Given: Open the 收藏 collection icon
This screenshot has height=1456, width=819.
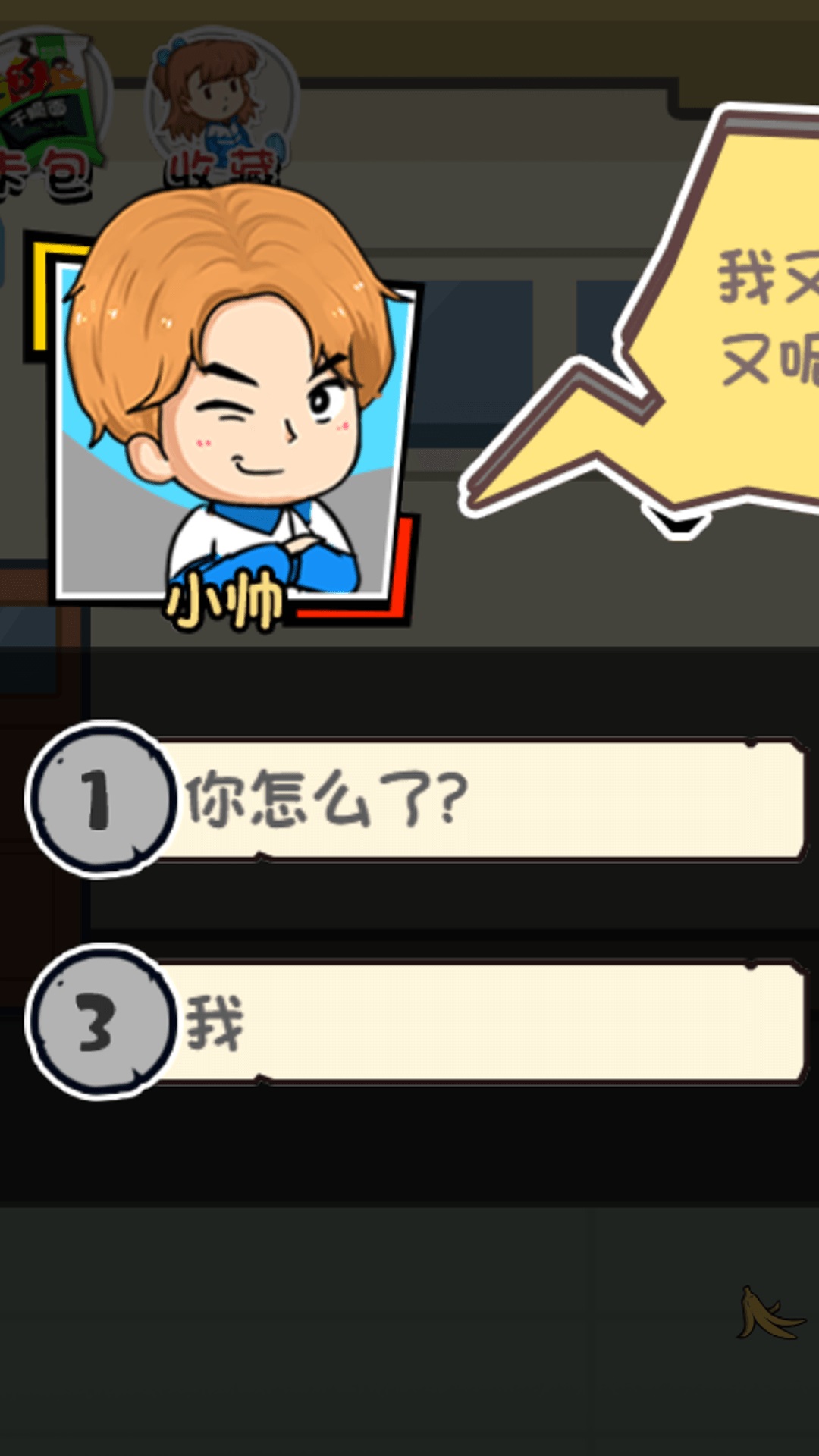Looking at the screenshot, I should [x=221, y=106].
